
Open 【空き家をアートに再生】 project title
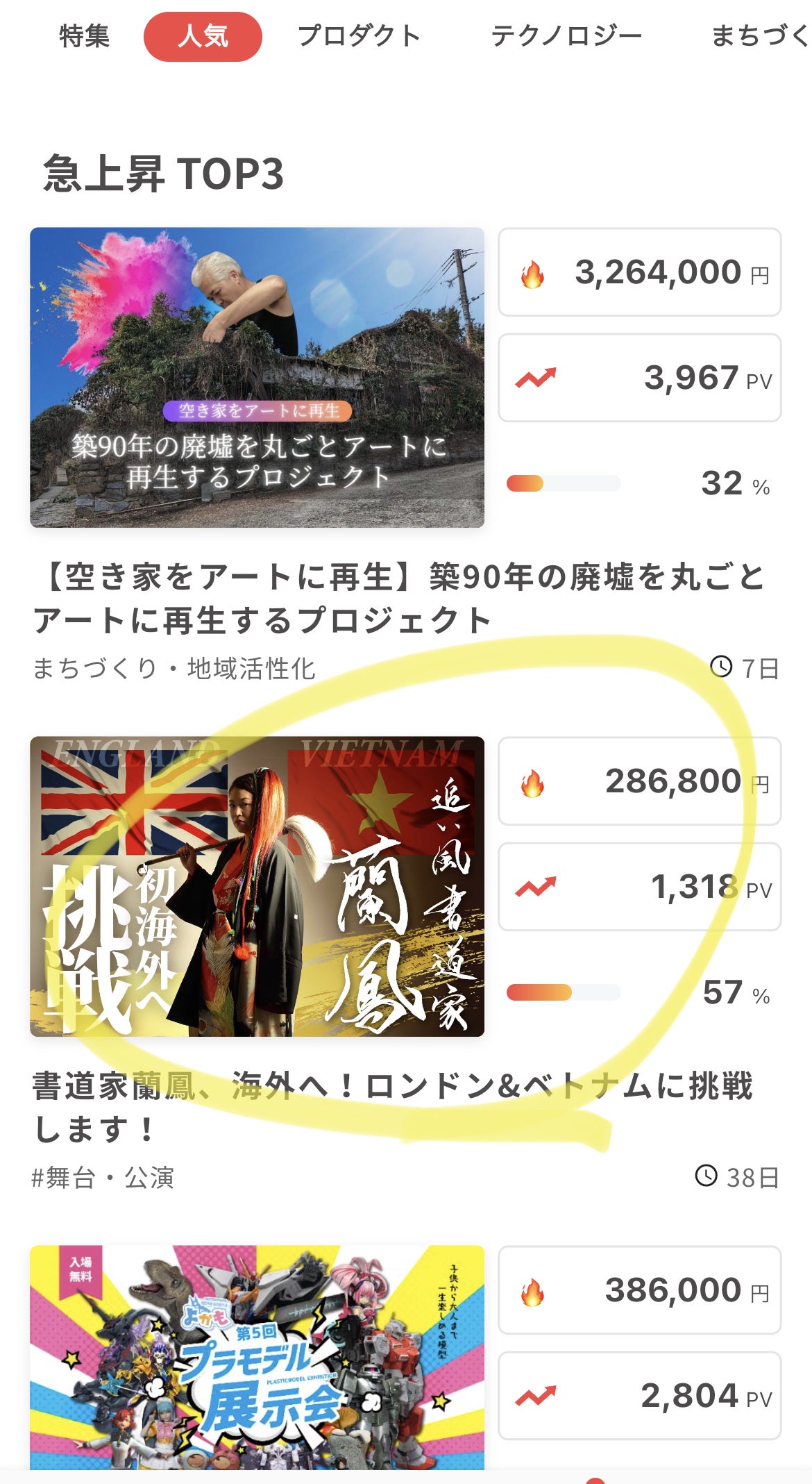(x=399, y=598)
